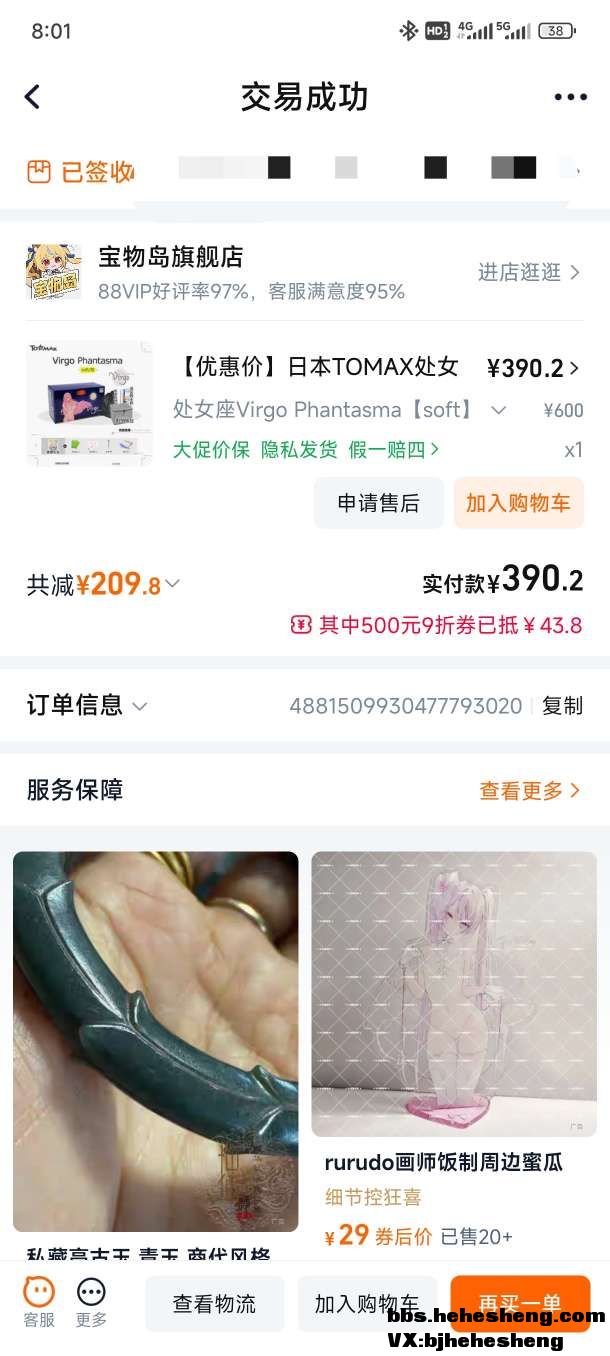Open 查看更多 in 服务保障
610x1356 pixels.
[529, 791]
